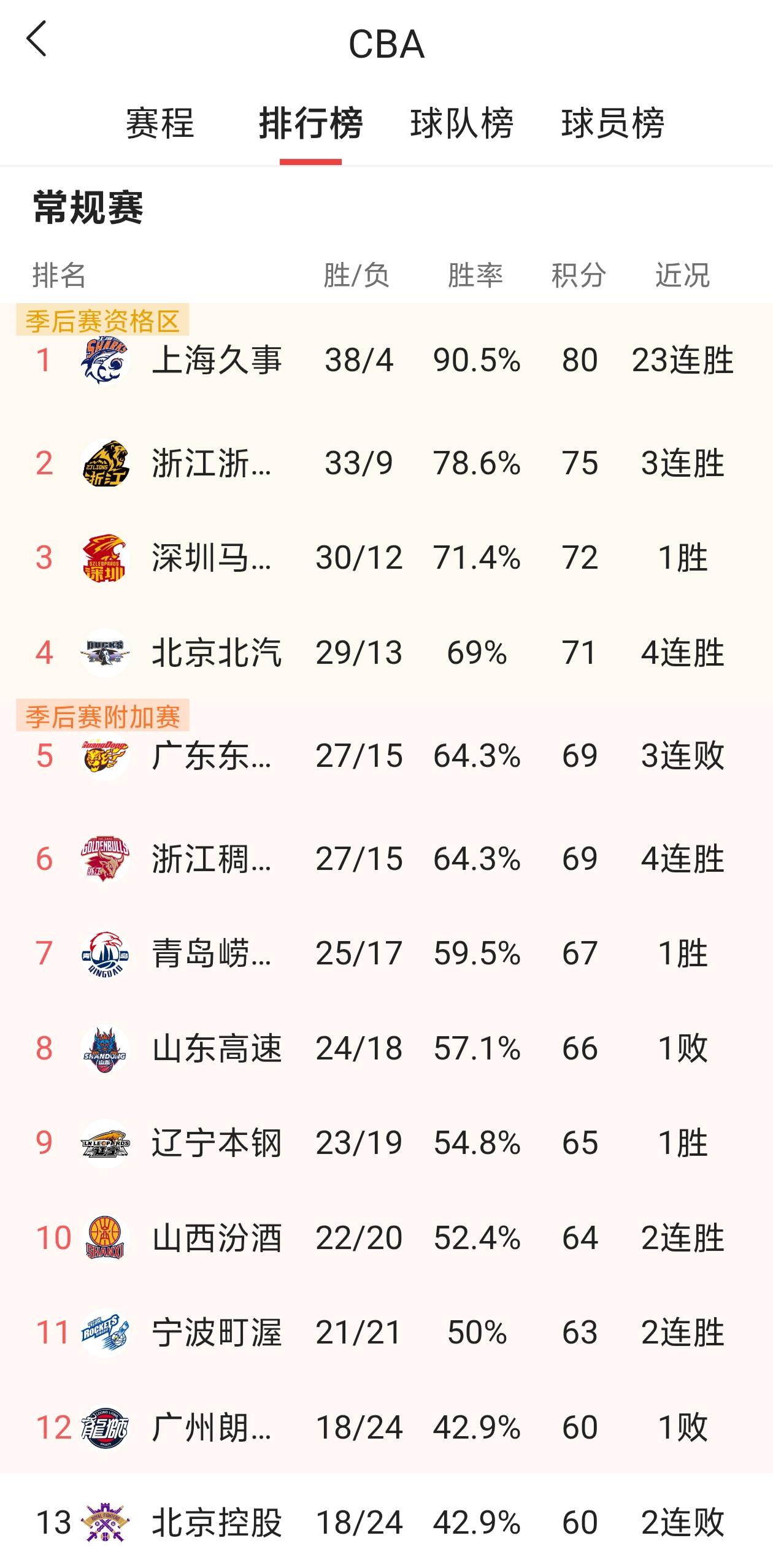
Task: Open the 北京北汽 team row
Action: click(x=218, y=652)
